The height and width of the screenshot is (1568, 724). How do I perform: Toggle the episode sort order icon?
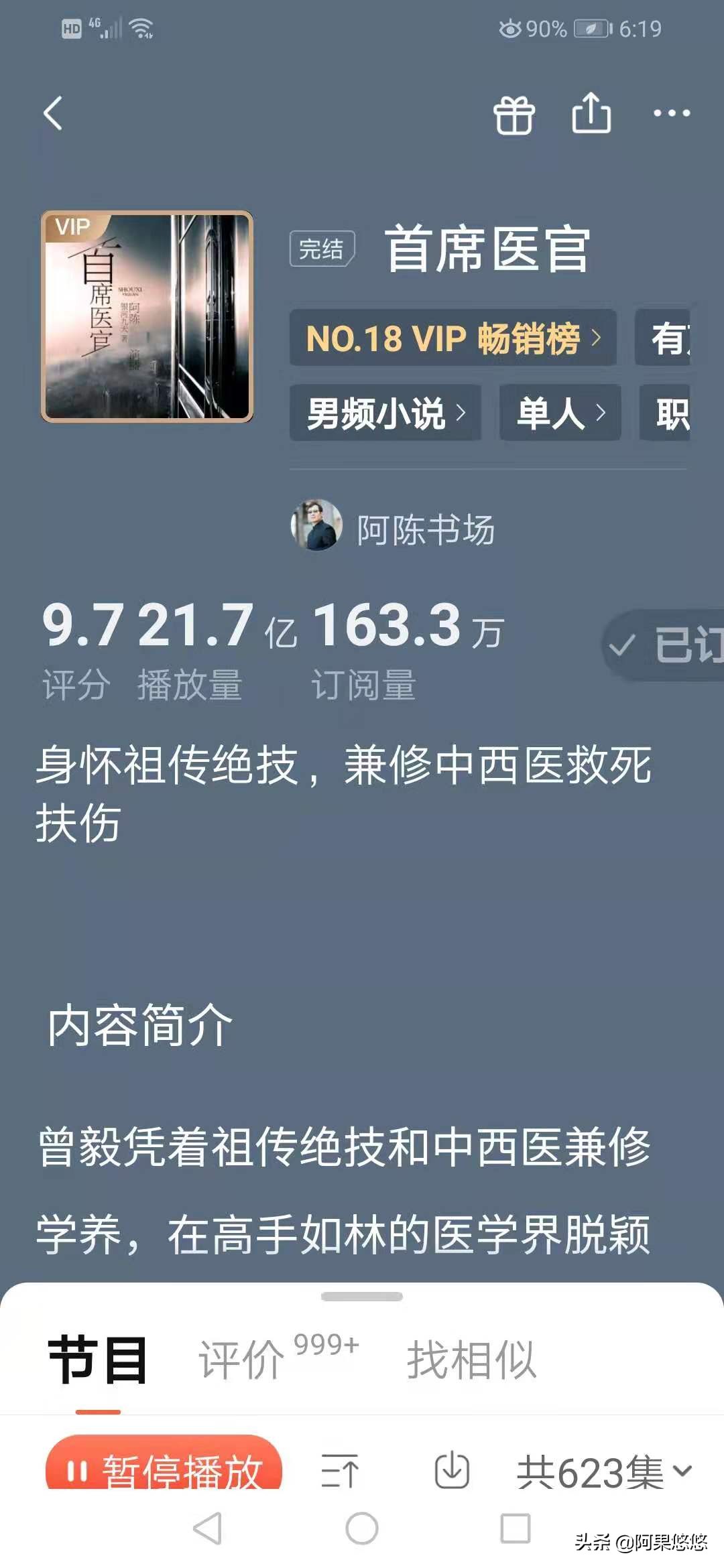(x=340, y=1472)
